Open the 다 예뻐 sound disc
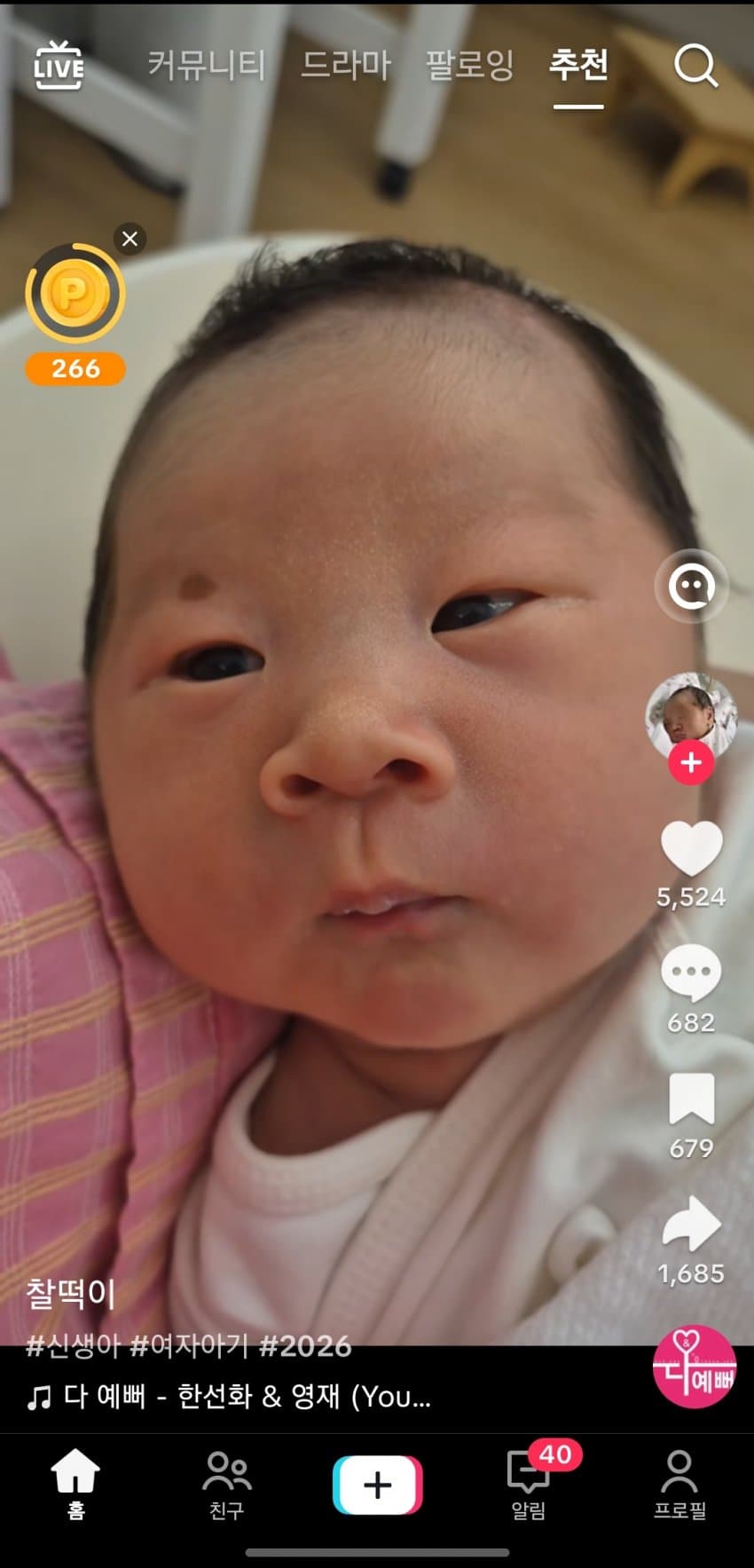This screenshot has width=754, height=1568. (x=695, y=1367)
